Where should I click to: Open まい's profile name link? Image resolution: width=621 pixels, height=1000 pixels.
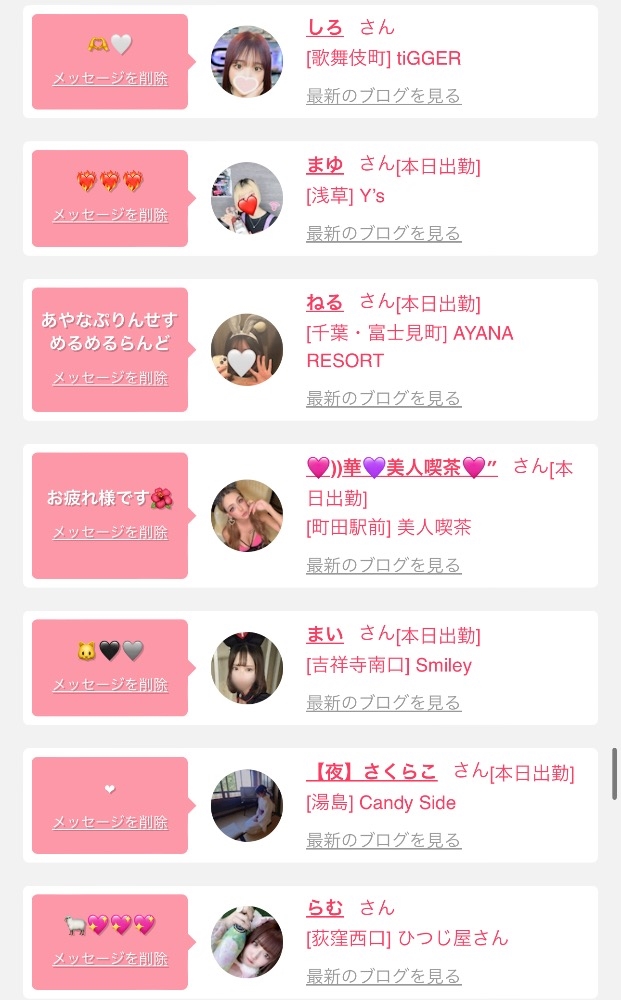324,634
